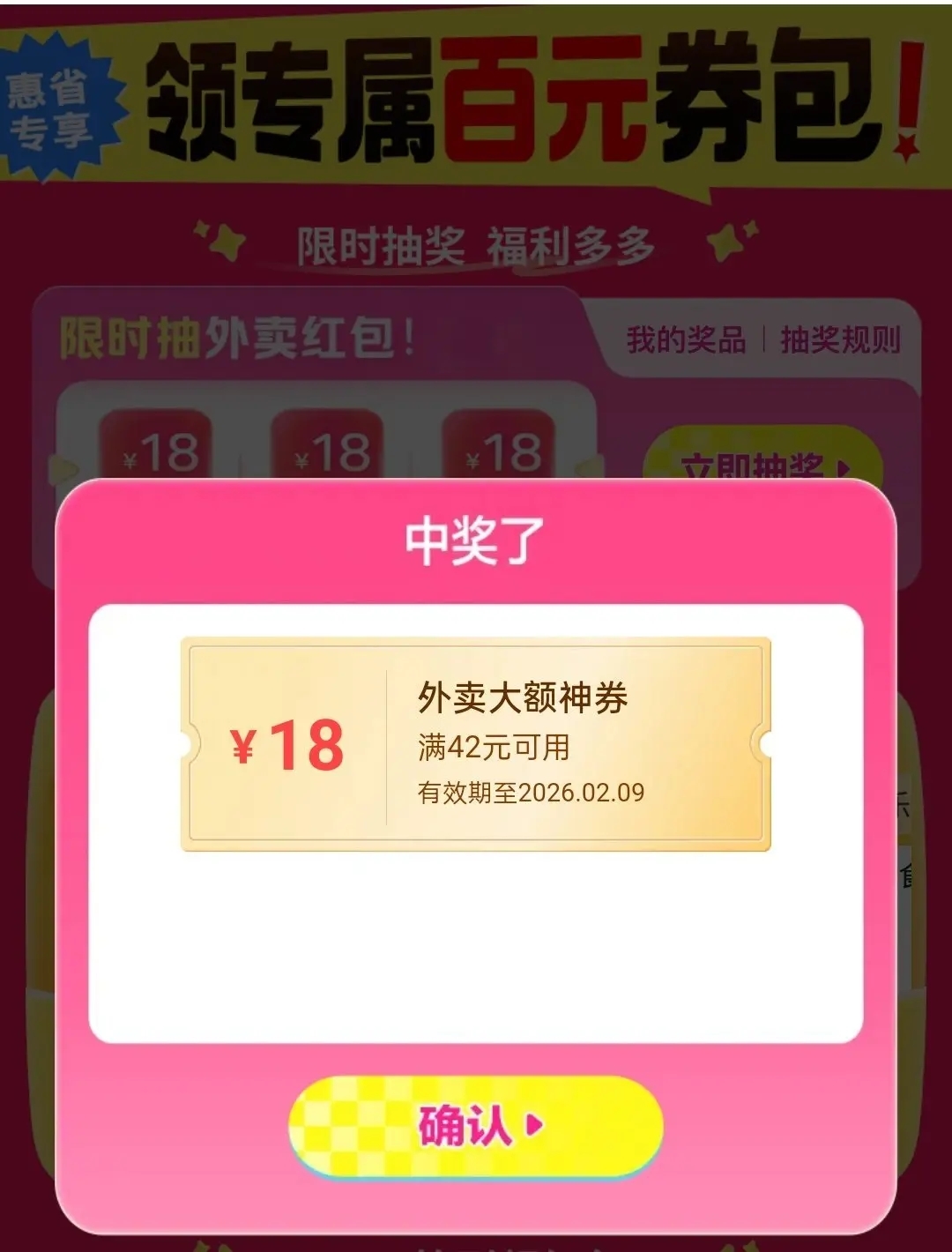Tap 立即抽奖 draw button
Screen dimensions: 952x1252
pos(762,459)
